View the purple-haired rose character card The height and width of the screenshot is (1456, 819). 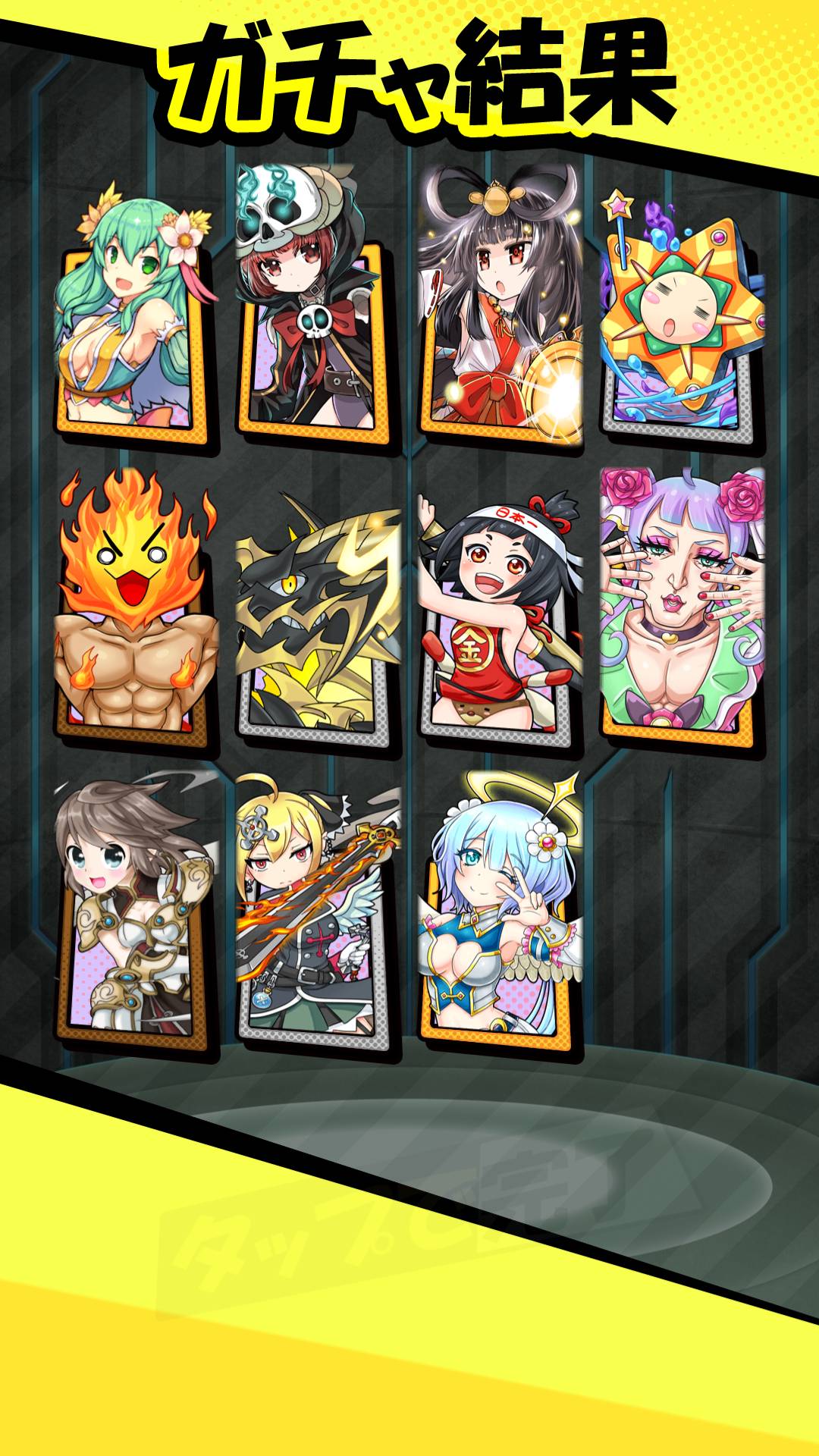point(682,607)
